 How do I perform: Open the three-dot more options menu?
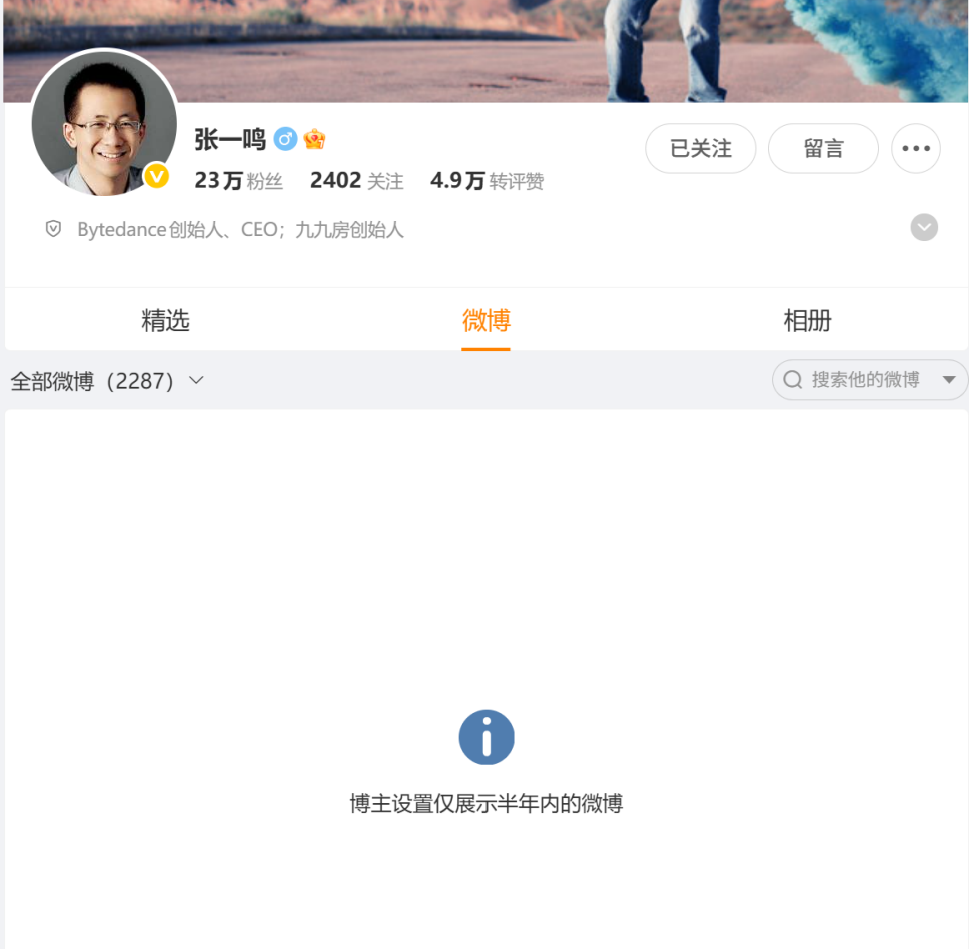pyautogui.click(x=916, y=148)
